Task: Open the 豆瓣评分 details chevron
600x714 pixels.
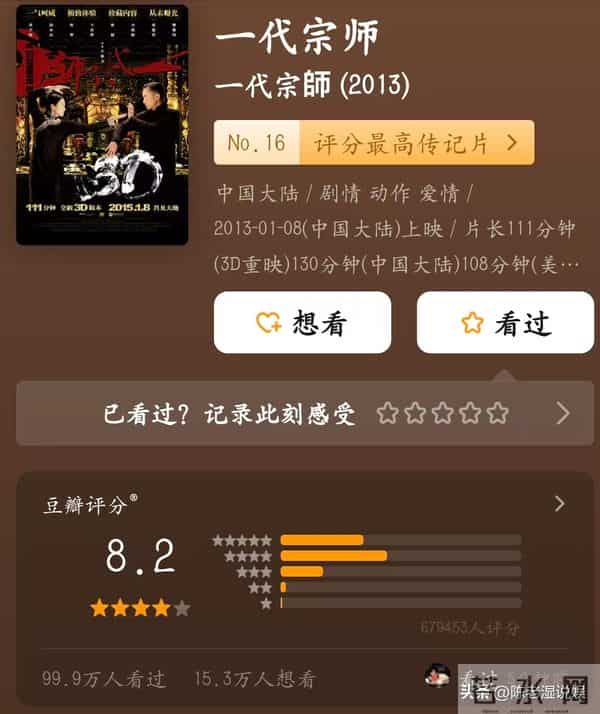Action: (560, 504)
